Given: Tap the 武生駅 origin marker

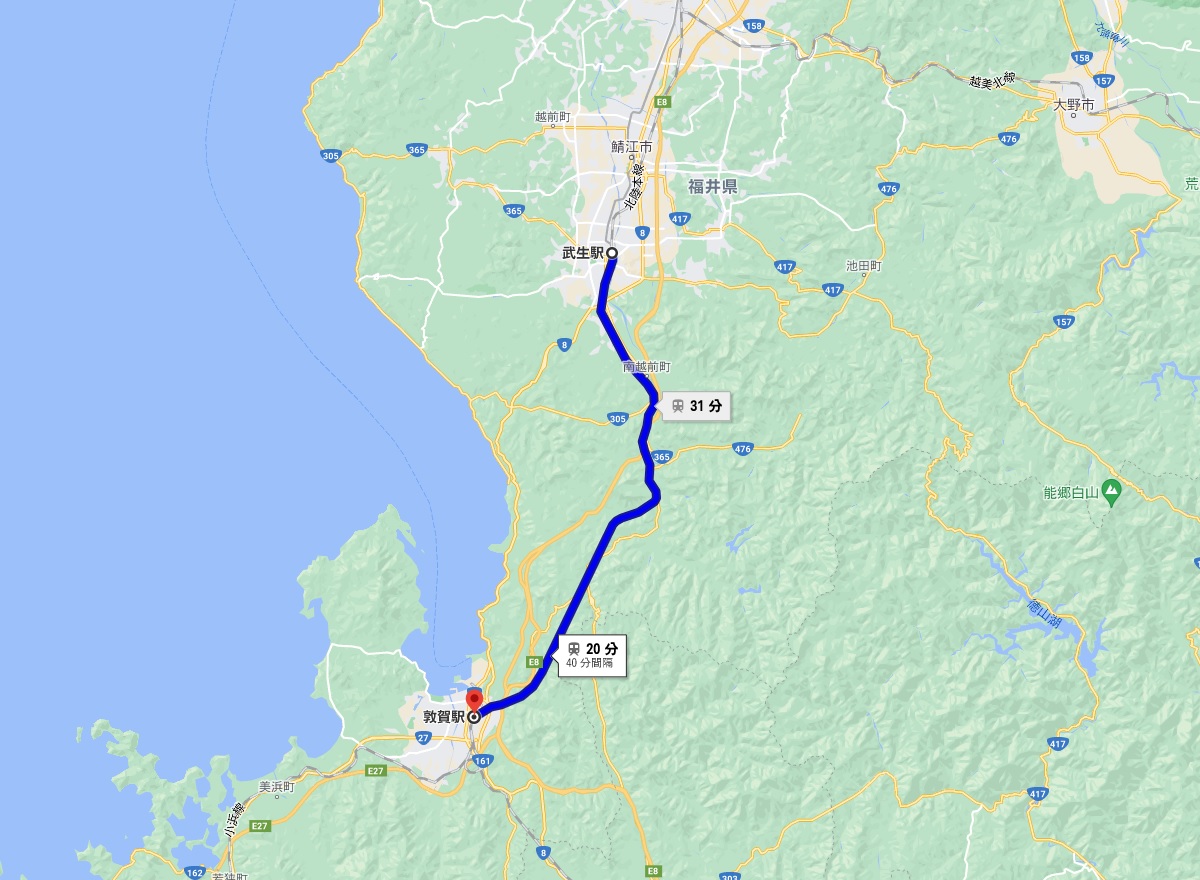Looking at the screenshot, I should coord(611,254).
